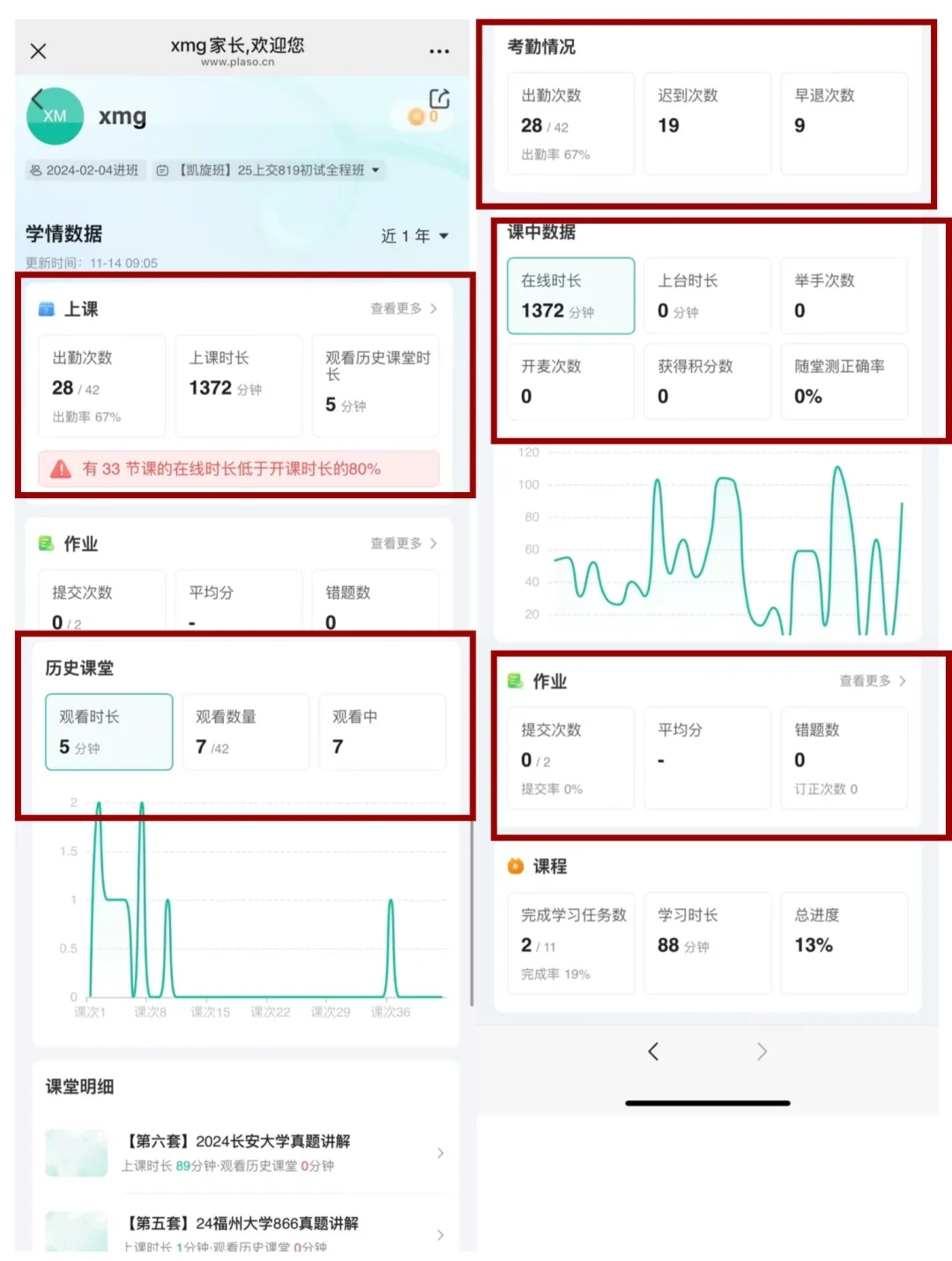Switch to the 观看数量 tab

(x=245, y=732)
